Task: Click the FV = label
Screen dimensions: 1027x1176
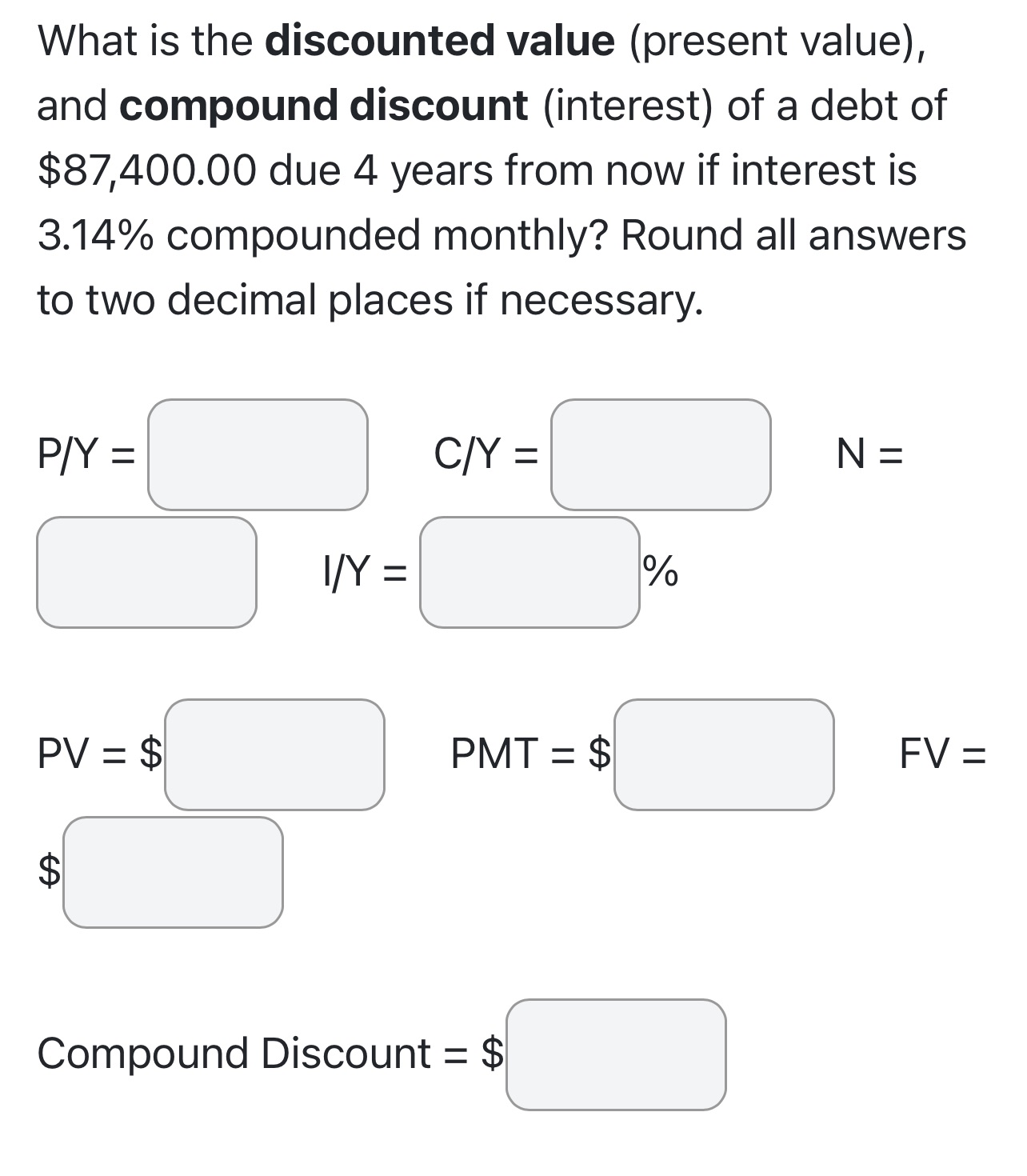Action: pyautogui.click(x=944, y=752)
